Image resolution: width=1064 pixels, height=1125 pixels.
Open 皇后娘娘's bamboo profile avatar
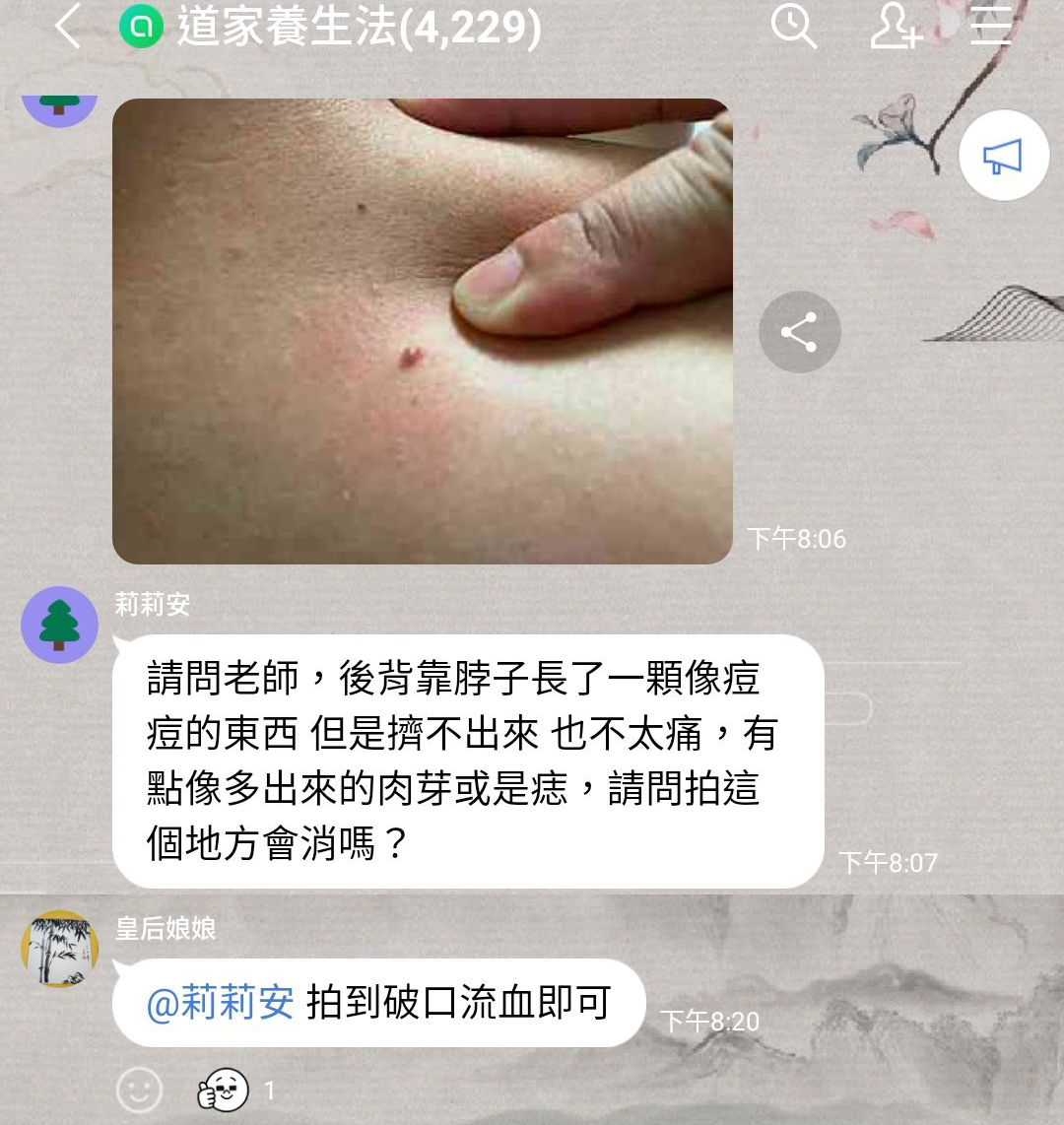tap(59, 948)
